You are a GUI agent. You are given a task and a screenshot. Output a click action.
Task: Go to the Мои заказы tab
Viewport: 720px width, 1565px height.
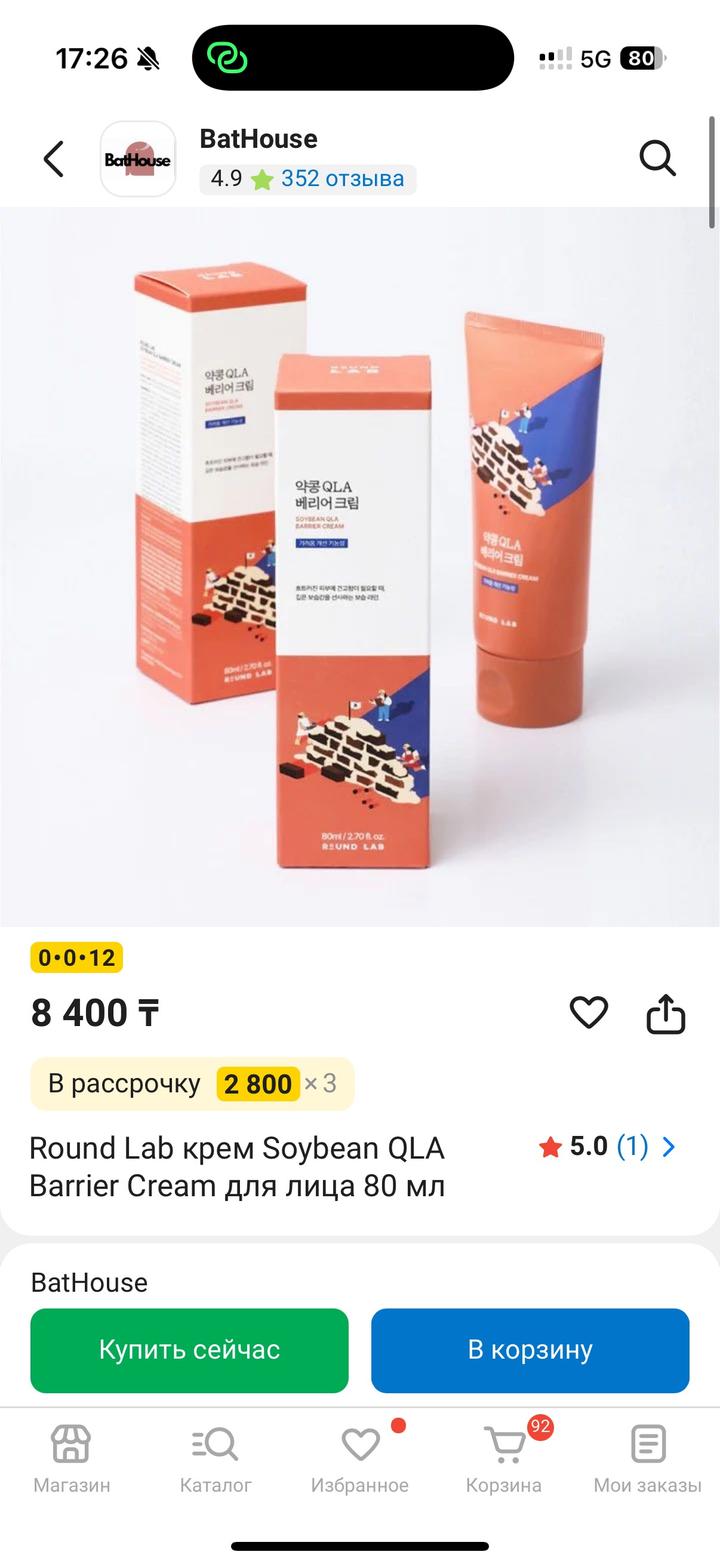pos(648,1459)
